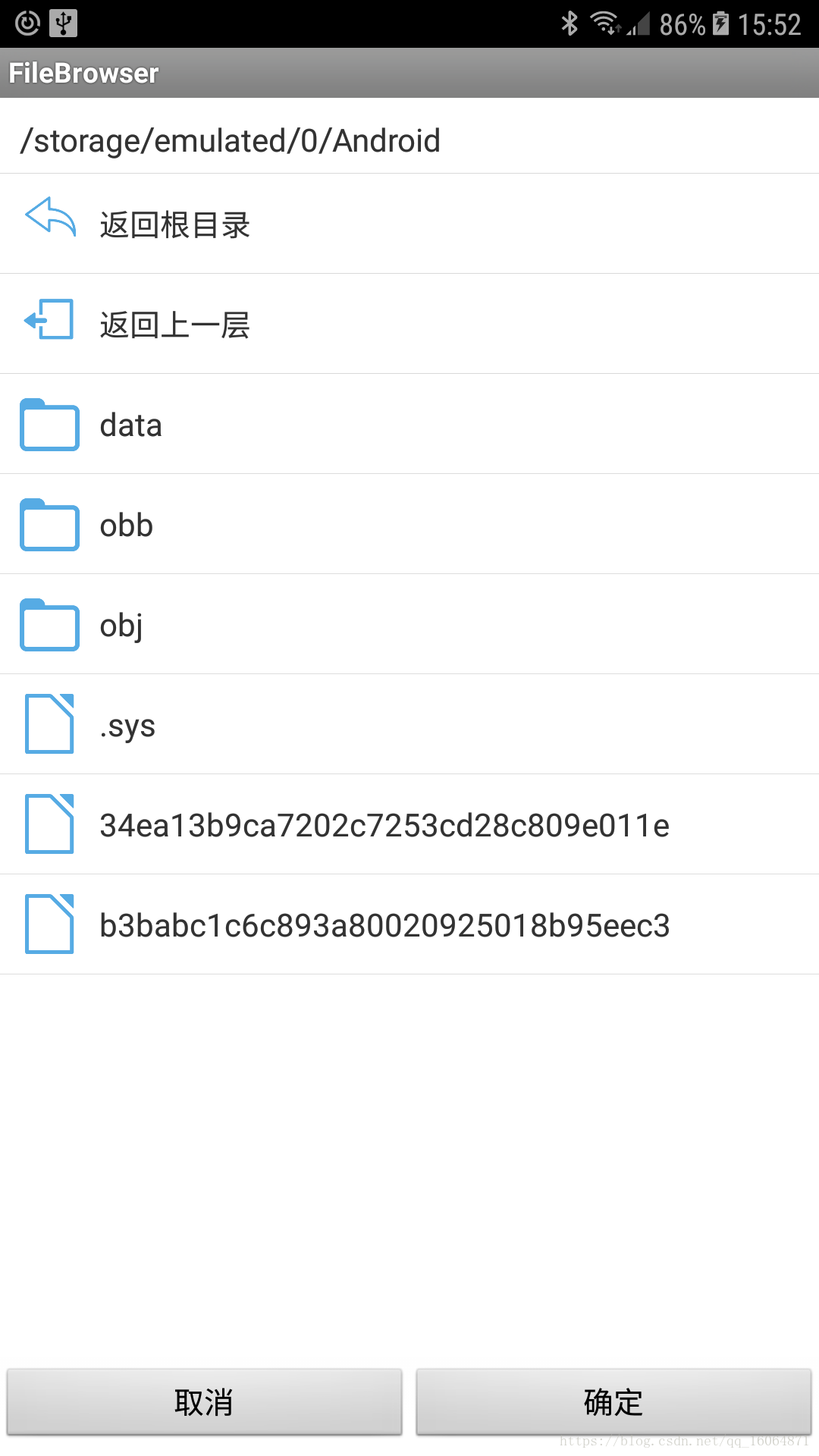Image resolution: width=819 pixels, height=1456 pixels.
Task: Click the path /storage/emulated/0/Android
Action: tap(231, 141)
